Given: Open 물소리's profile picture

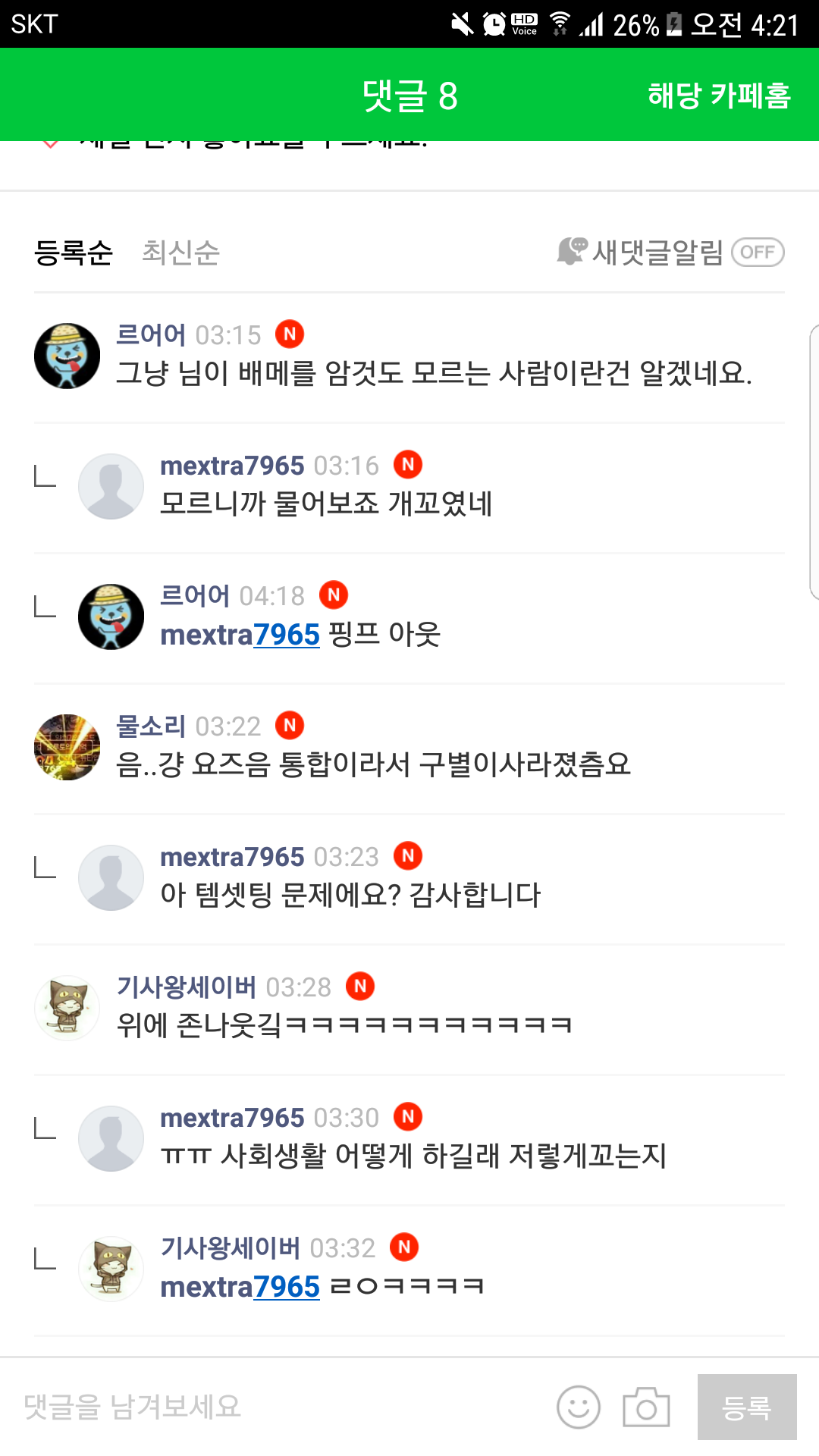Looking at the screenshot, I should pos(67,747).
